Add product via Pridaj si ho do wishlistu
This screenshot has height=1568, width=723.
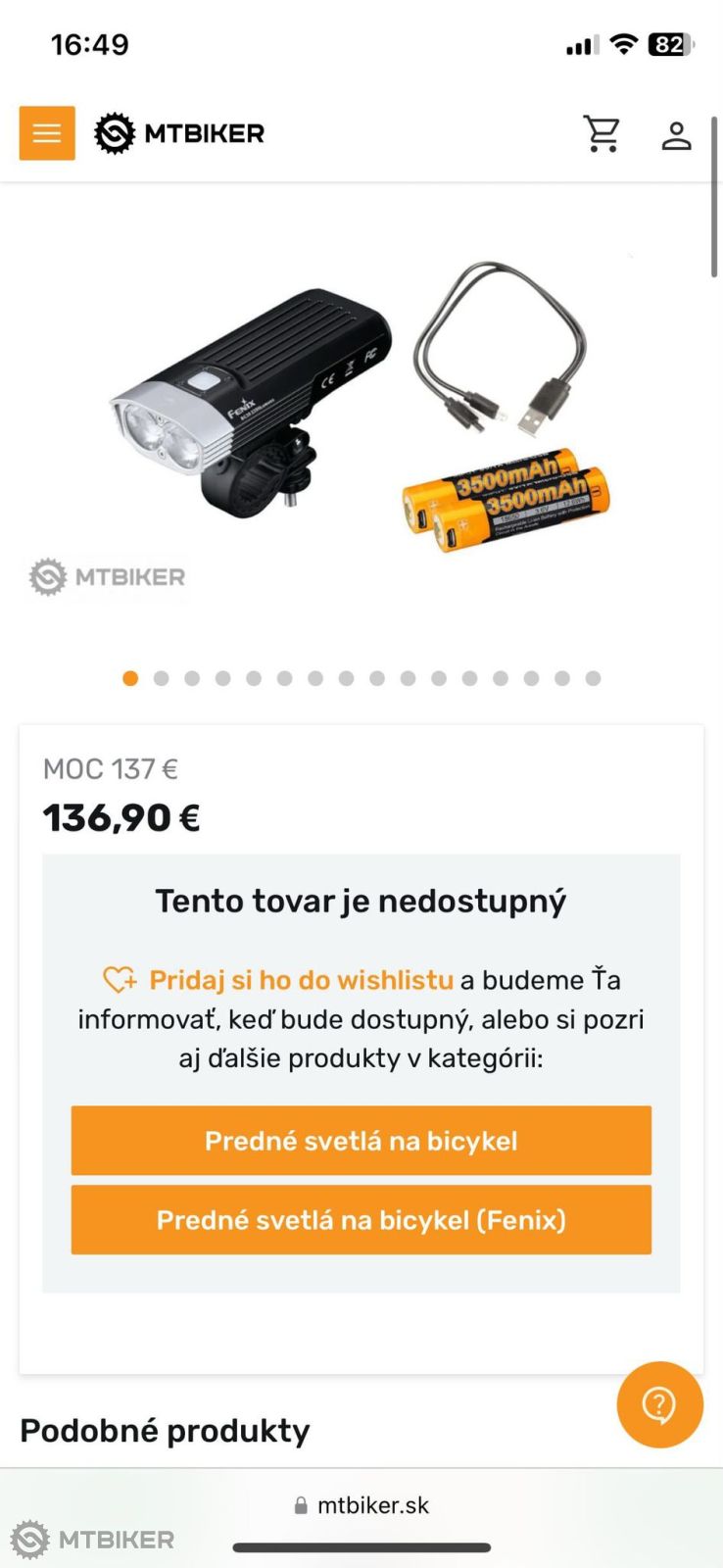[301, 980]
